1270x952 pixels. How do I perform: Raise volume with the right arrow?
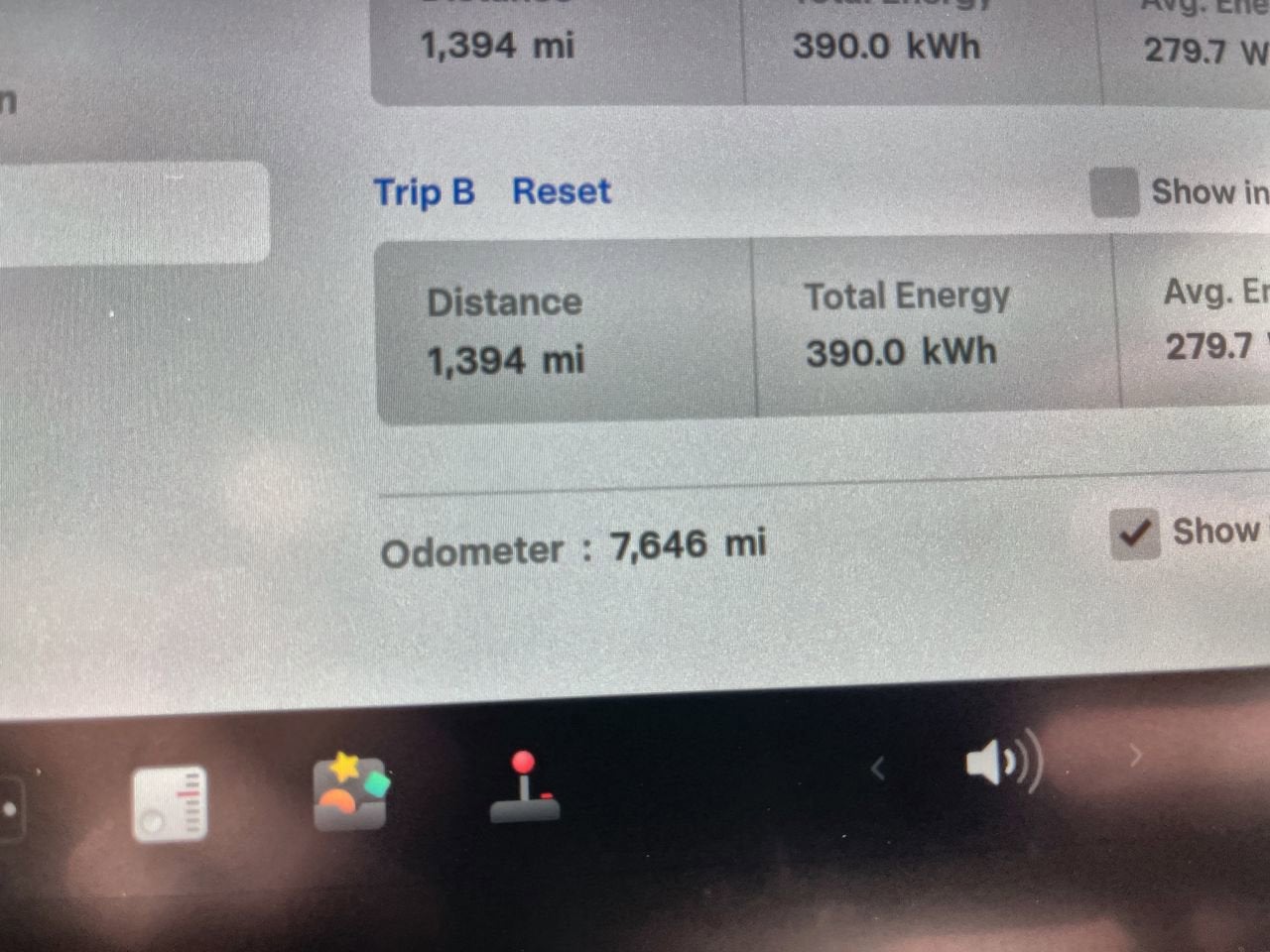(x=1136, y=757)
